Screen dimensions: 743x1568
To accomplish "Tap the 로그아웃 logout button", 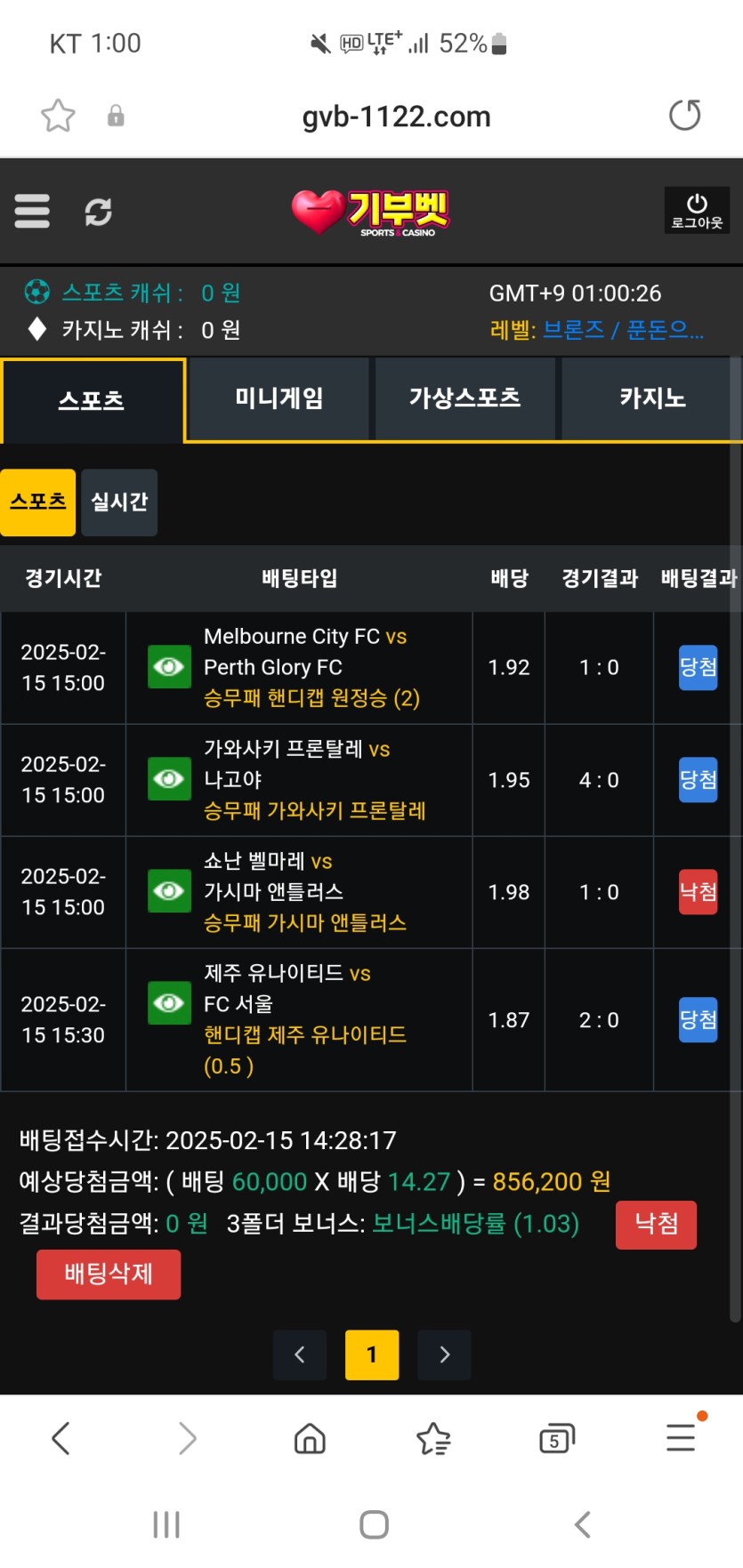I will pos(697,211).
